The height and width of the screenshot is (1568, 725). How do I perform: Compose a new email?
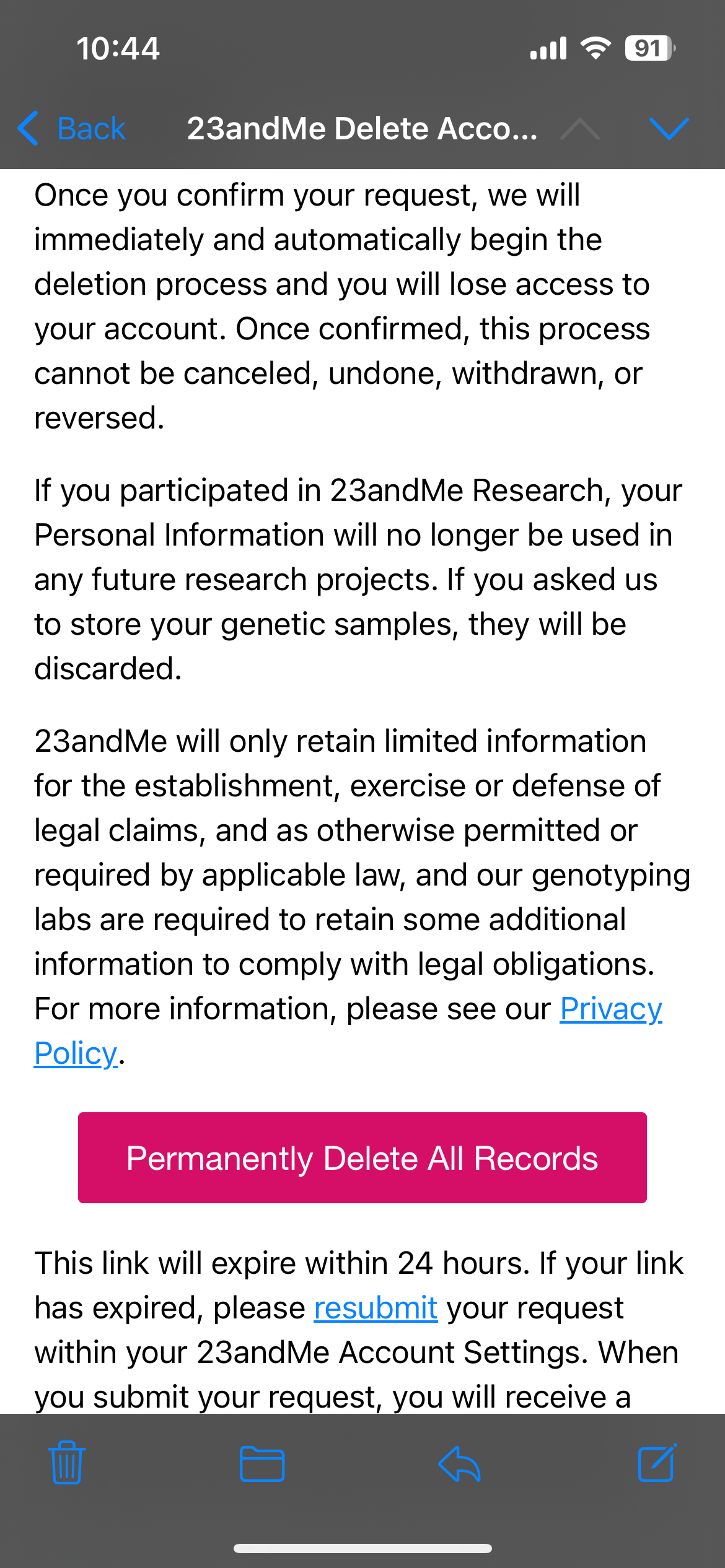click(x=657, y=1463)
